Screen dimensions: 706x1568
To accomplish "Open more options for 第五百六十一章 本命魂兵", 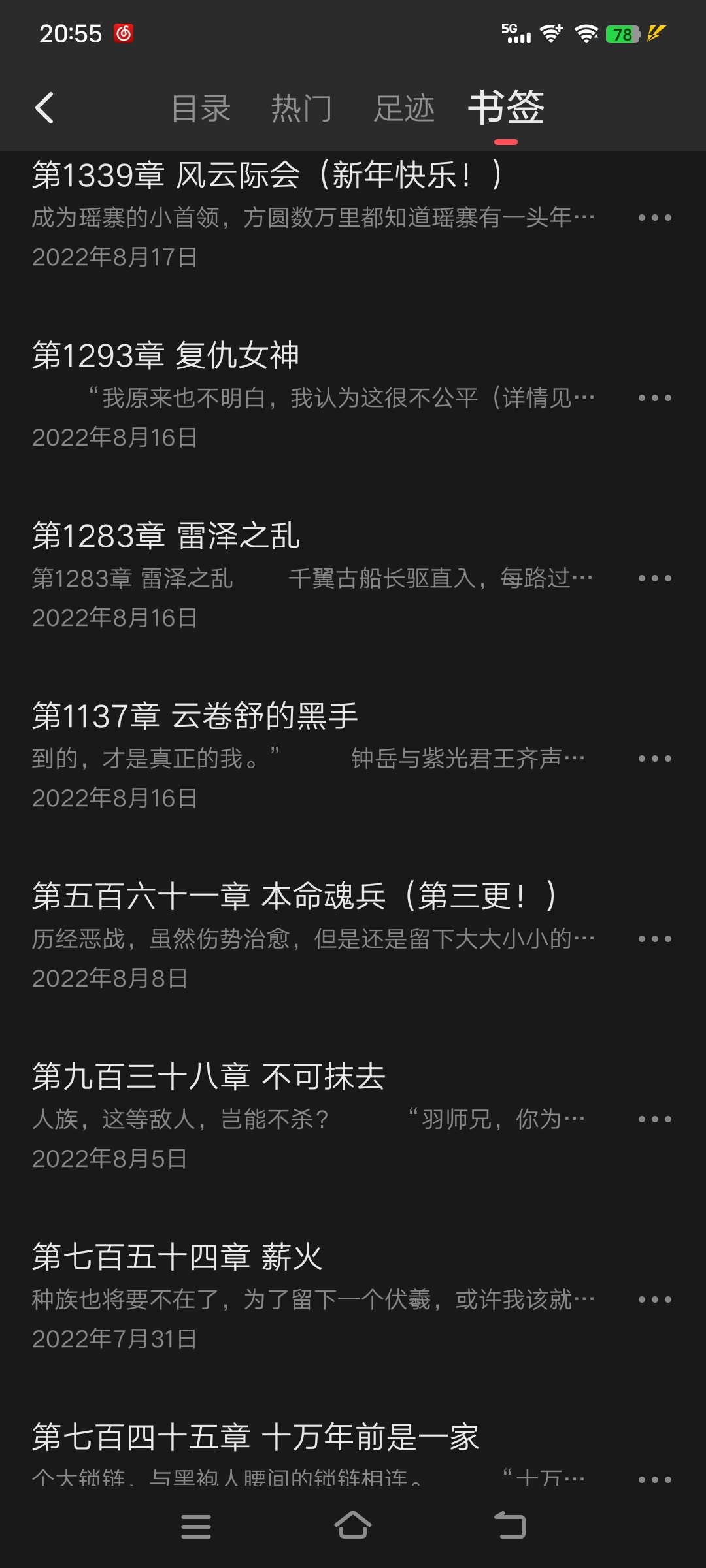I will (x=654, y=939).
